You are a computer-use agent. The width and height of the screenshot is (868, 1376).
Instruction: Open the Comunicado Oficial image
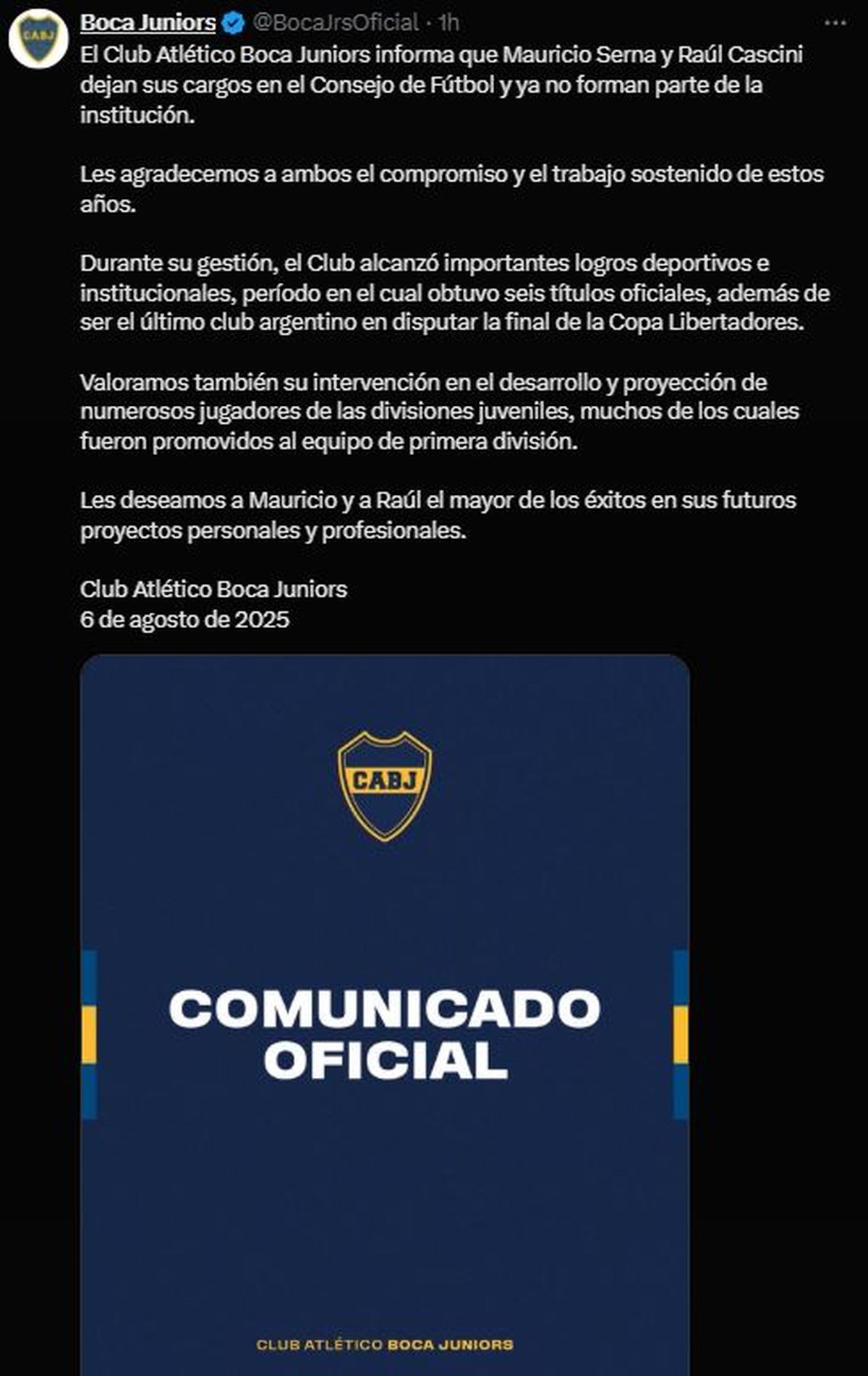(384, 1013)
